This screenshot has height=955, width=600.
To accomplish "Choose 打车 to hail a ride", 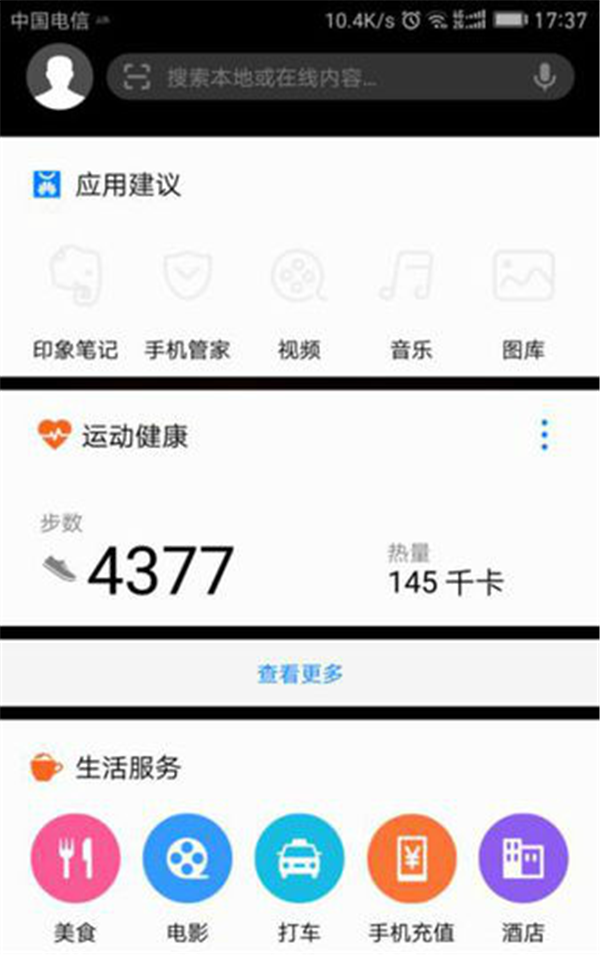I will pyautogui.click(x=299, y=860).
